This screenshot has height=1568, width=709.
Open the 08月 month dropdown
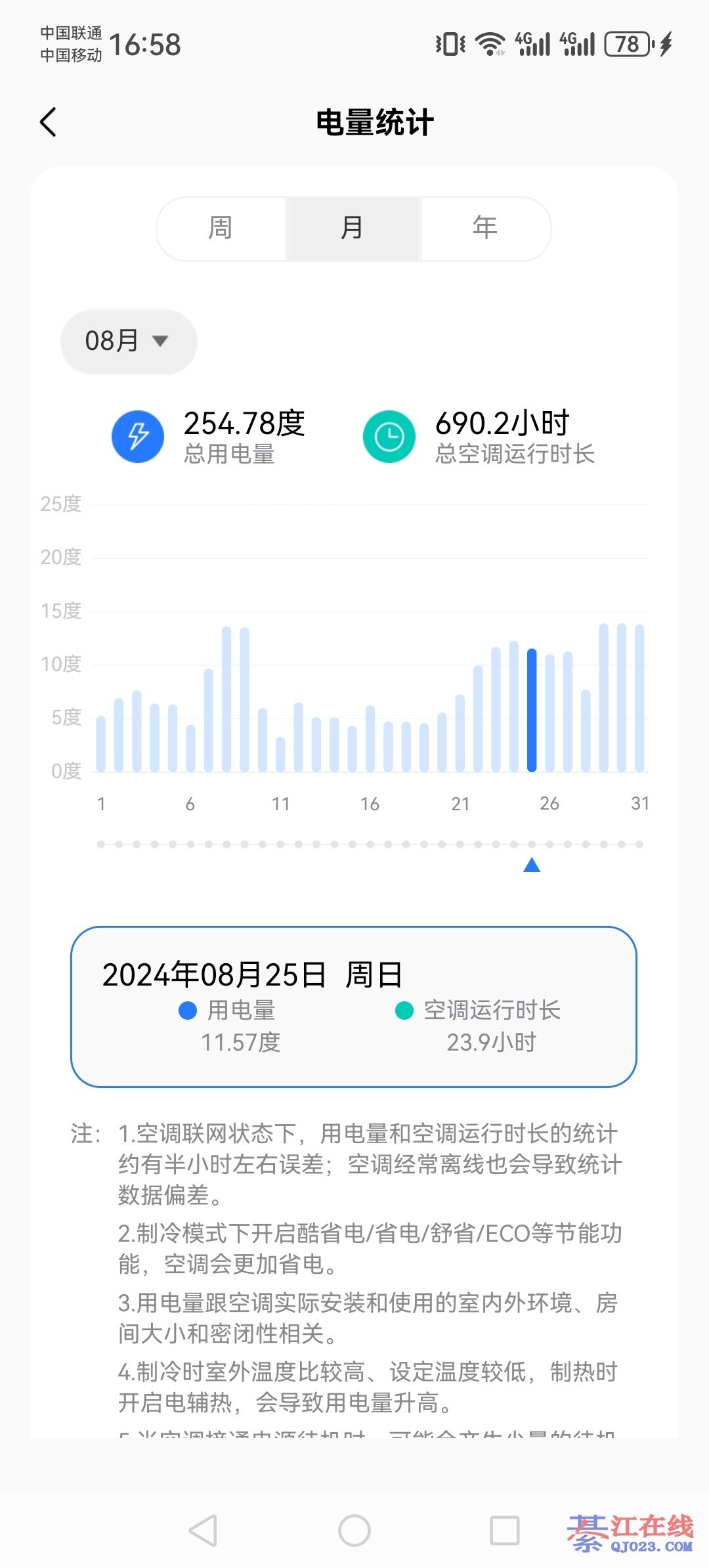[x=128, y=341]
